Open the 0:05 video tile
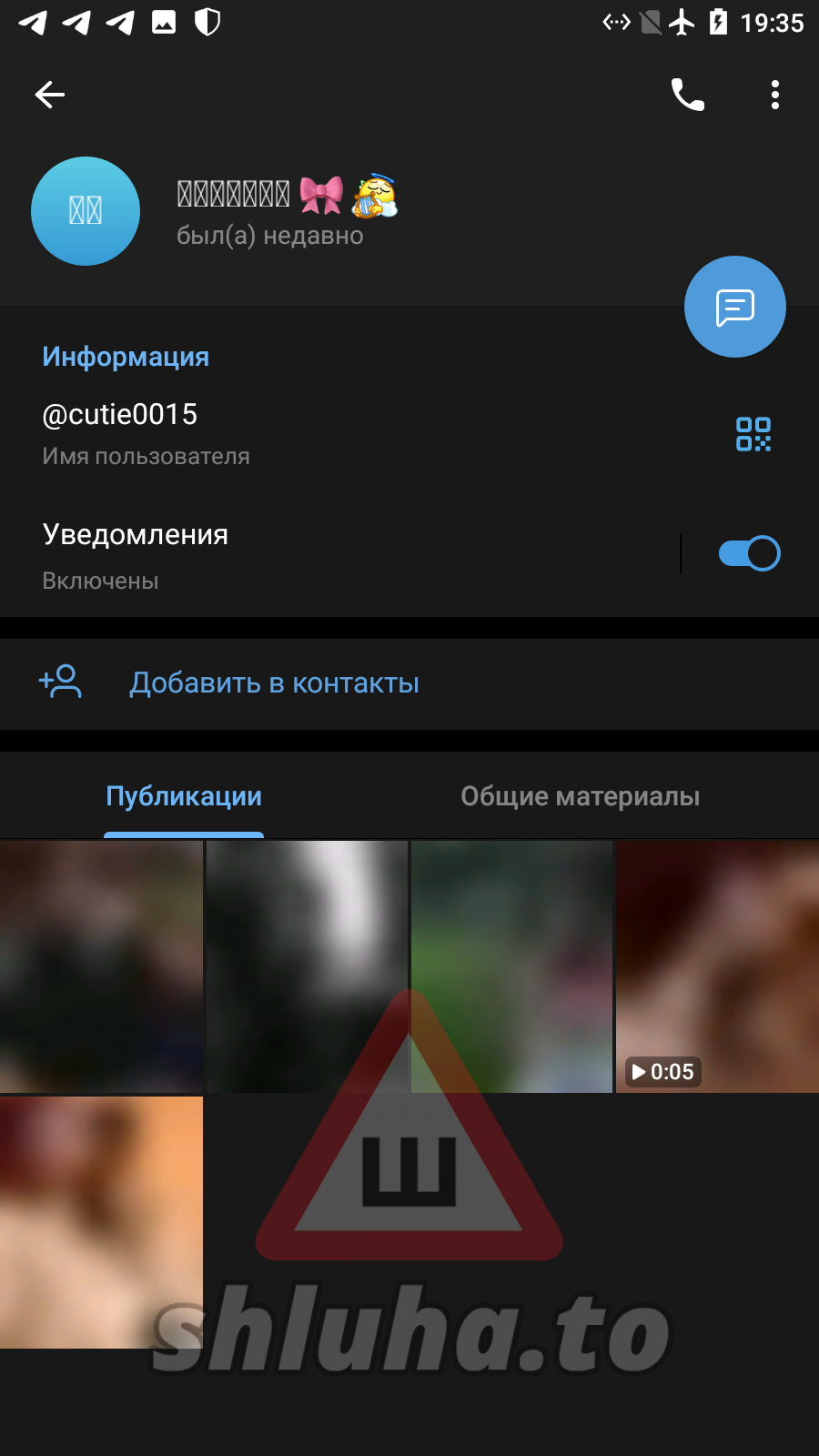The width and height of the screenshot is (819, 1456). (x=717, y=966)
